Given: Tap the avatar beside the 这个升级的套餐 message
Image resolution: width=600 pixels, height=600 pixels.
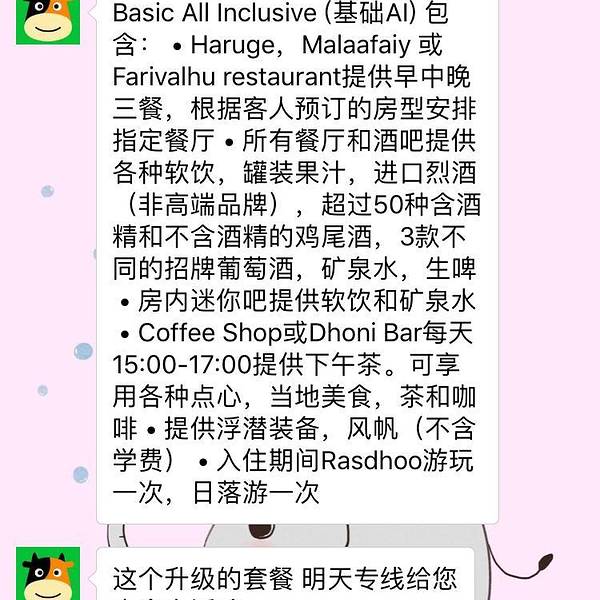Looking at the screenshot, I should pyautogui.click(x=44, y=575).
